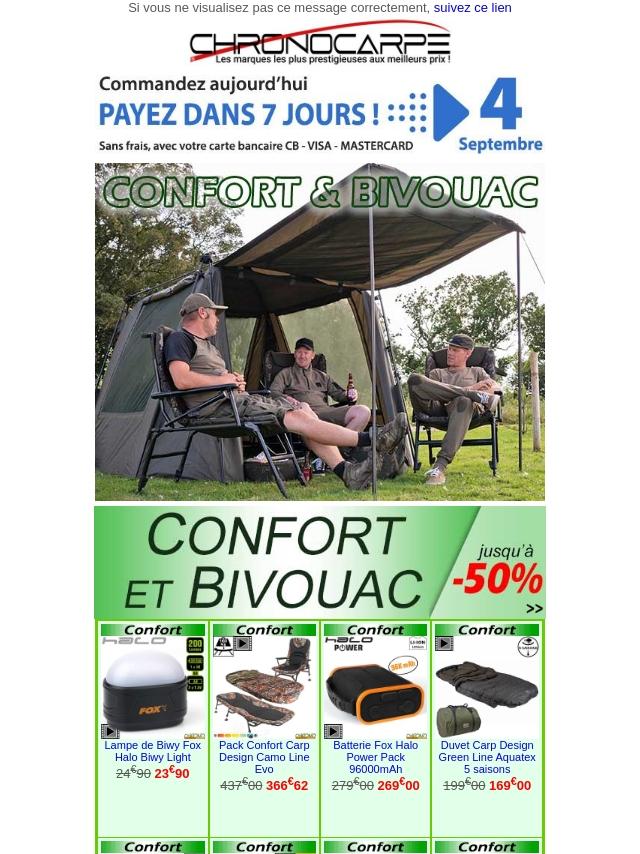
Task: Open the Lampe de Biwy Fox Halo link
Action: (x=152, y=751)
